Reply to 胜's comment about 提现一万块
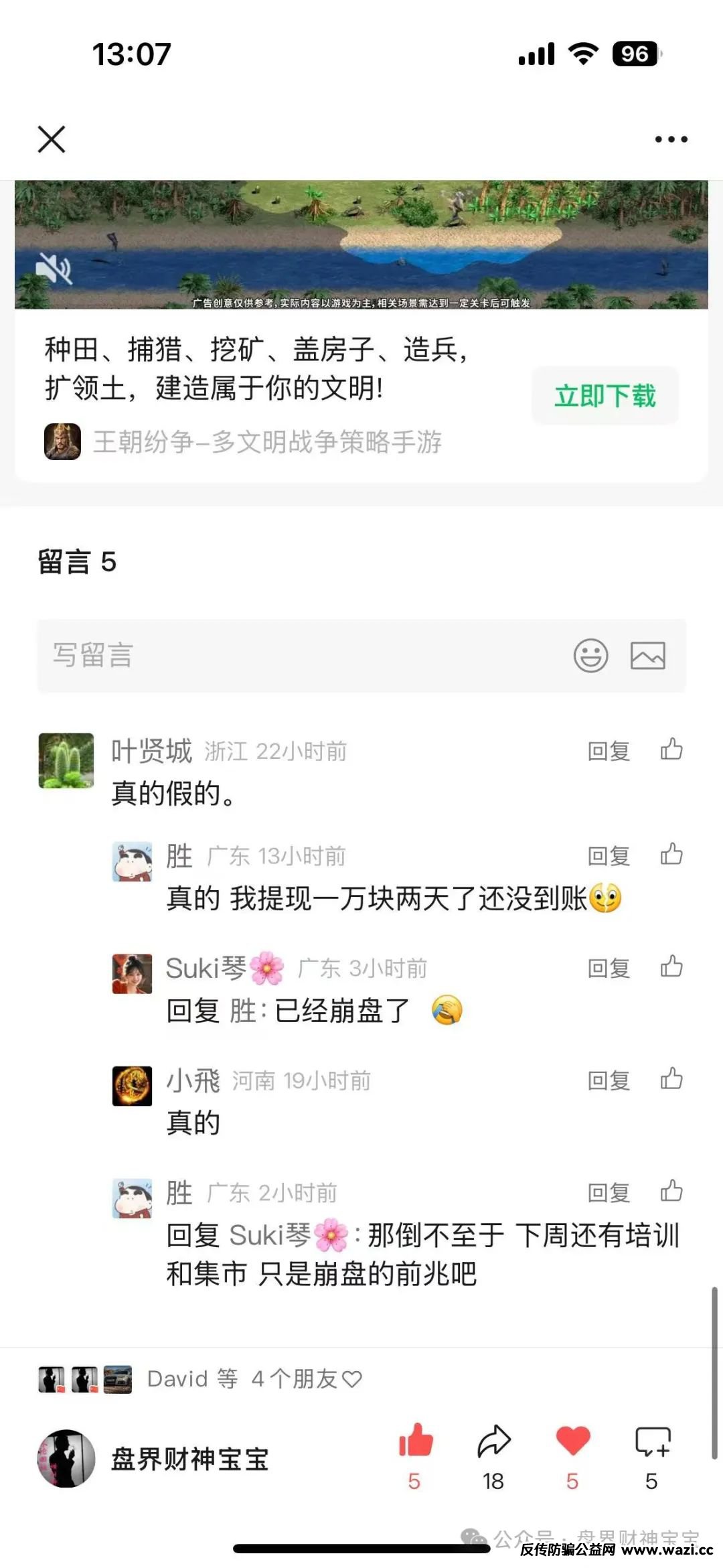Image resolution: width=723 pixels, height=1568 pixels. 609,855
